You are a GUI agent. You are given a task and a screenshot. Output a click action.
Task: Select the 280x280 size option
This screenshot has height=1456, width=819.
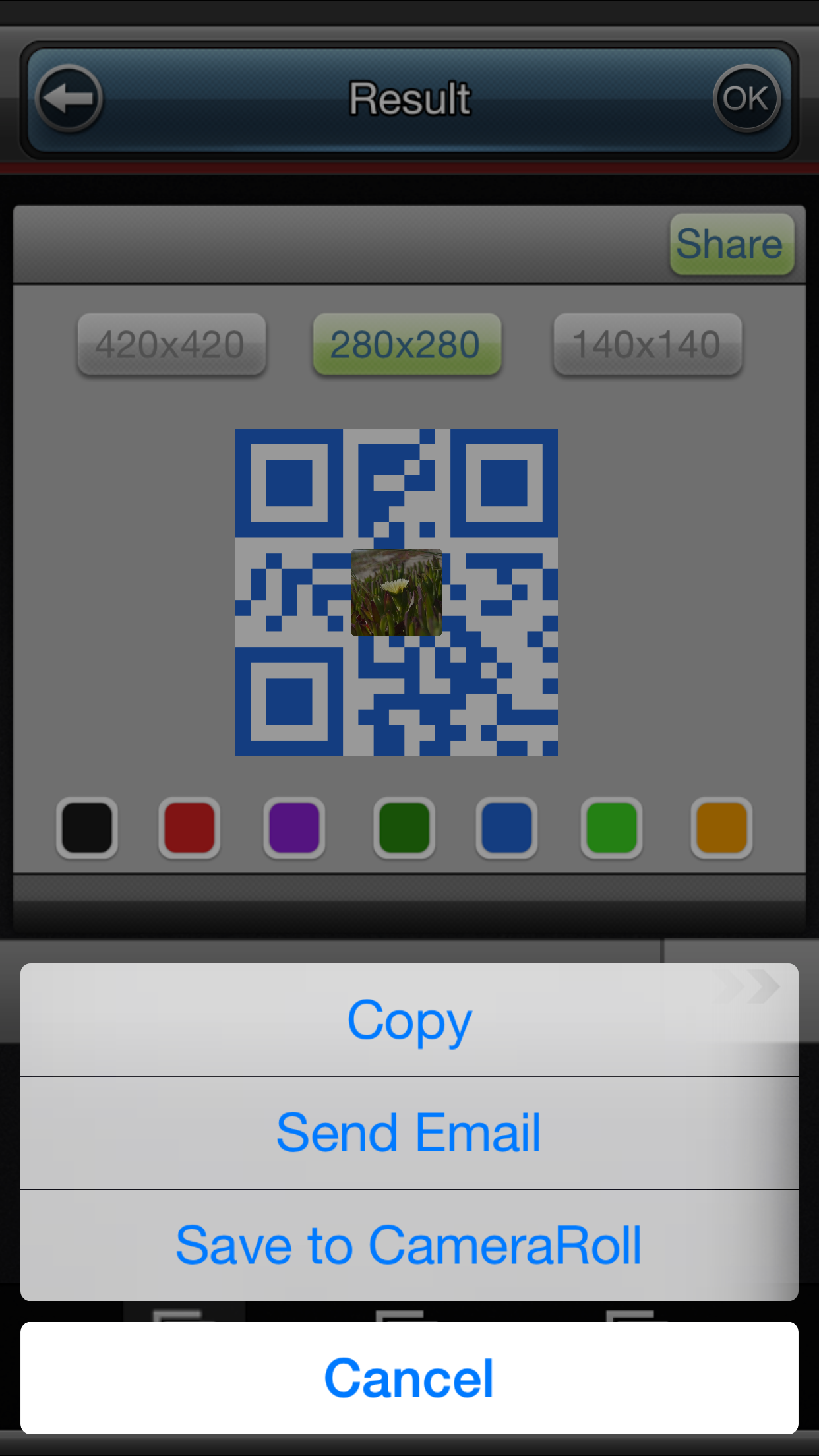pyautogui.click(x=406, y=343)
